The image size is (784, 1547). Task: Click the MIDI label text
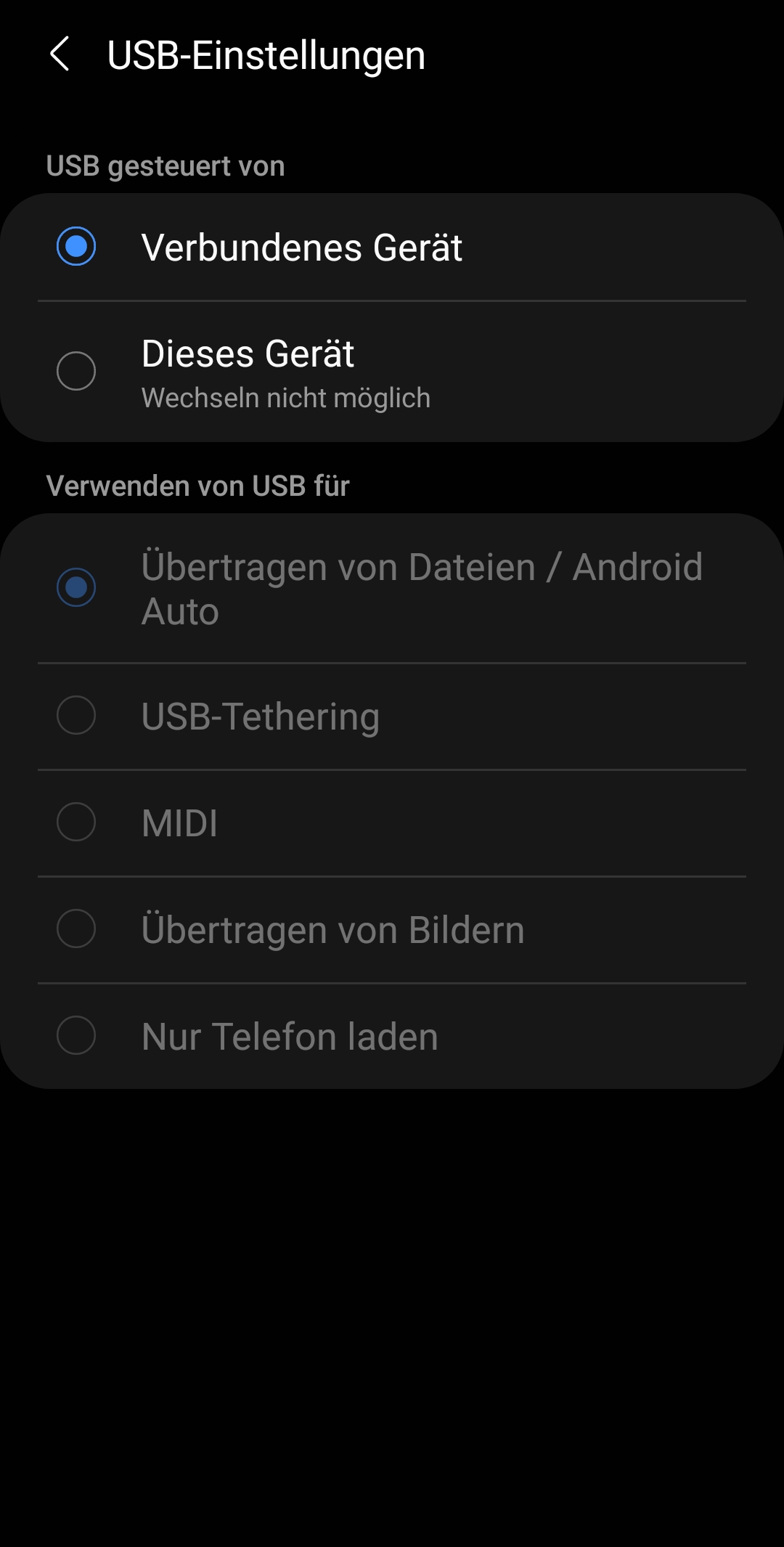[178, 823]
